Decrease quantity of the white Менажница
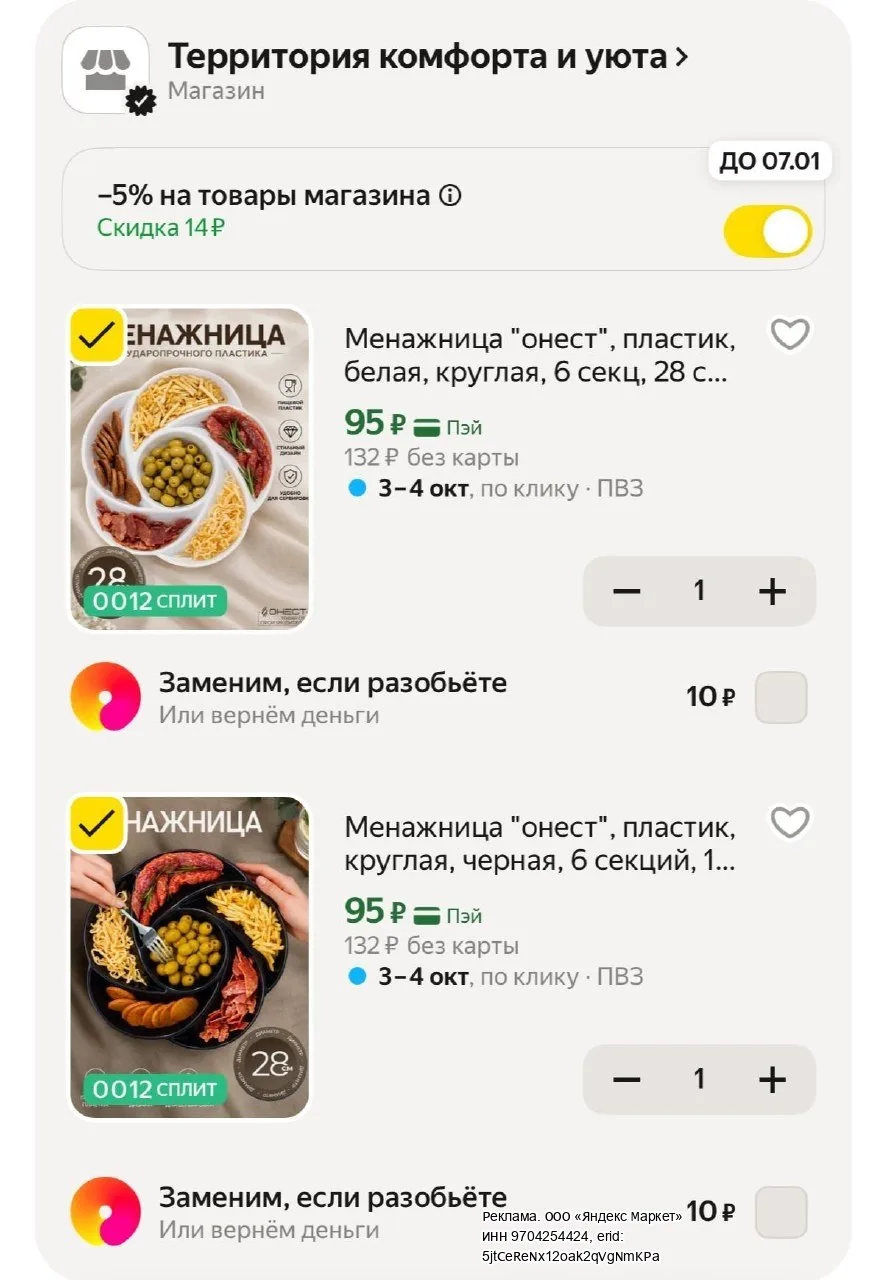Screen dimensions: 887x1280 click(x=626, y=591)
